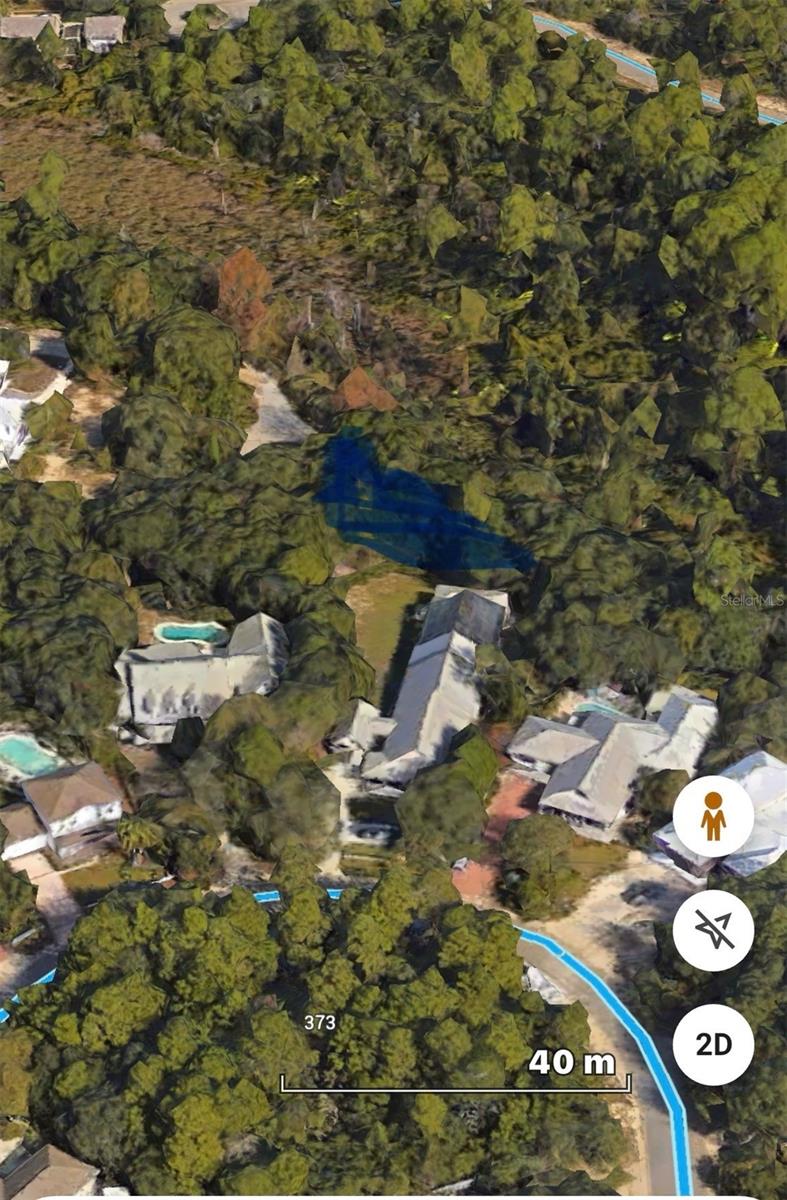Click the gray car parked near the central house

click(372, 828)
